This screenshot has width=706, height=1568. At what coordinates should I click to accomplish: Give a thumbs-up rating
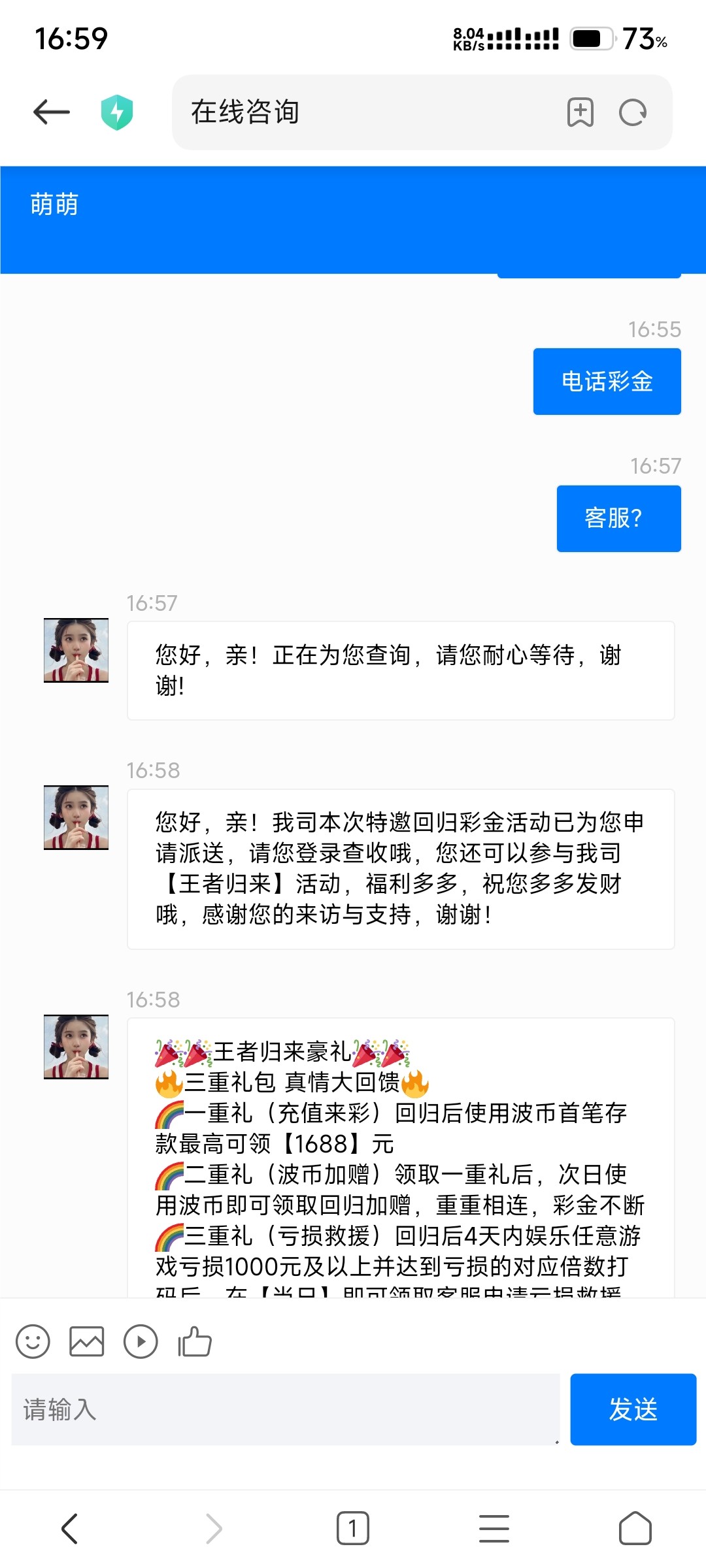pyautogui.click(x=195, y=1342)
